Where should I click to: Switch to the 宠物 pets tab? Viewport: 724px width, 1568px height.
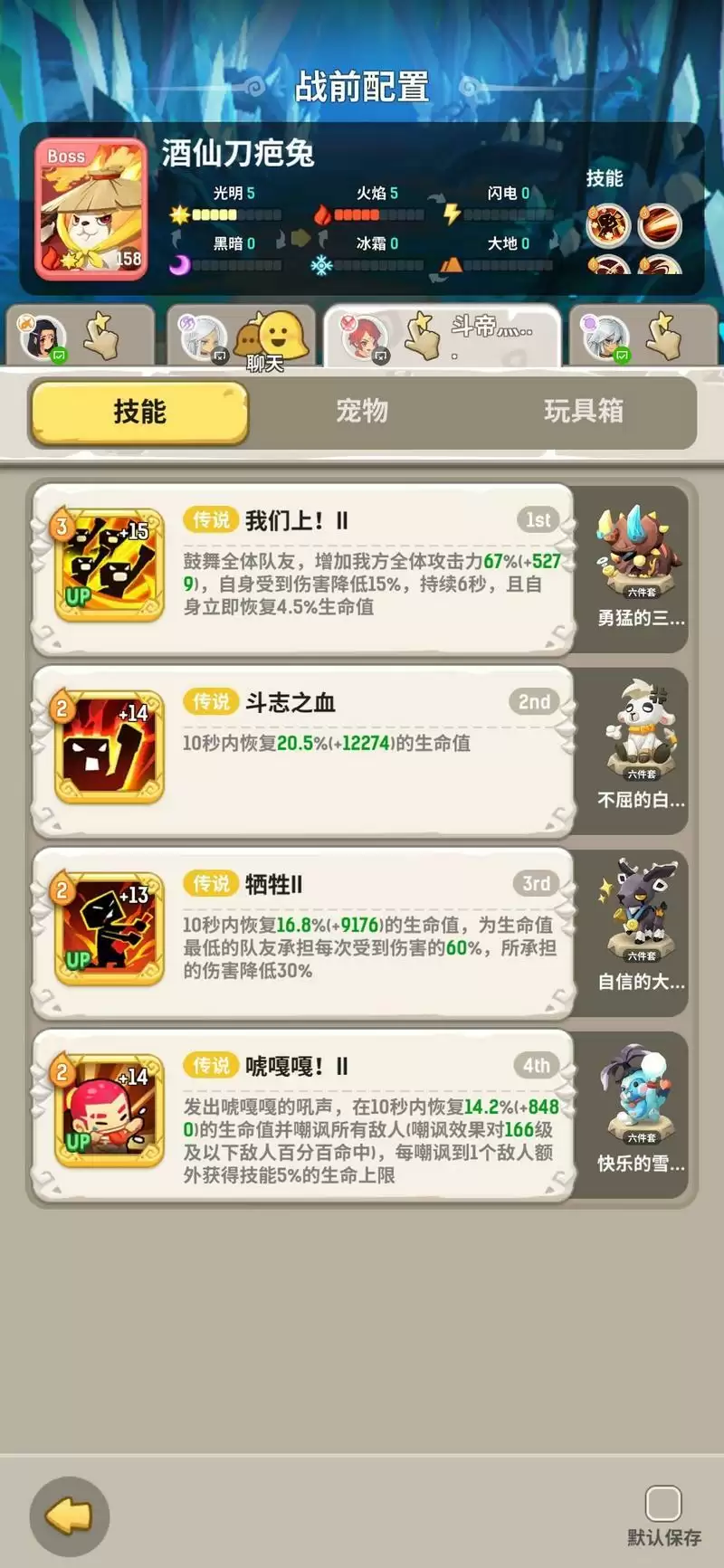coord(363,412)
